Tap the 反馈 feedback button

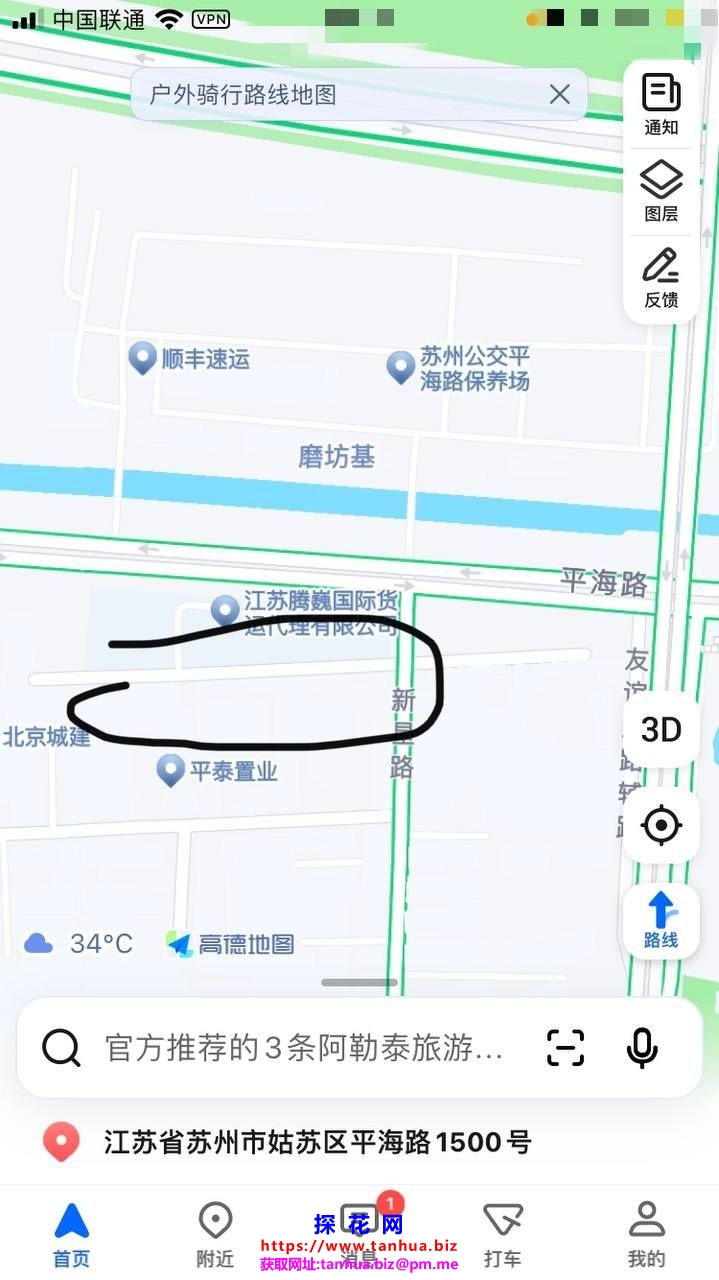point(661,278)
